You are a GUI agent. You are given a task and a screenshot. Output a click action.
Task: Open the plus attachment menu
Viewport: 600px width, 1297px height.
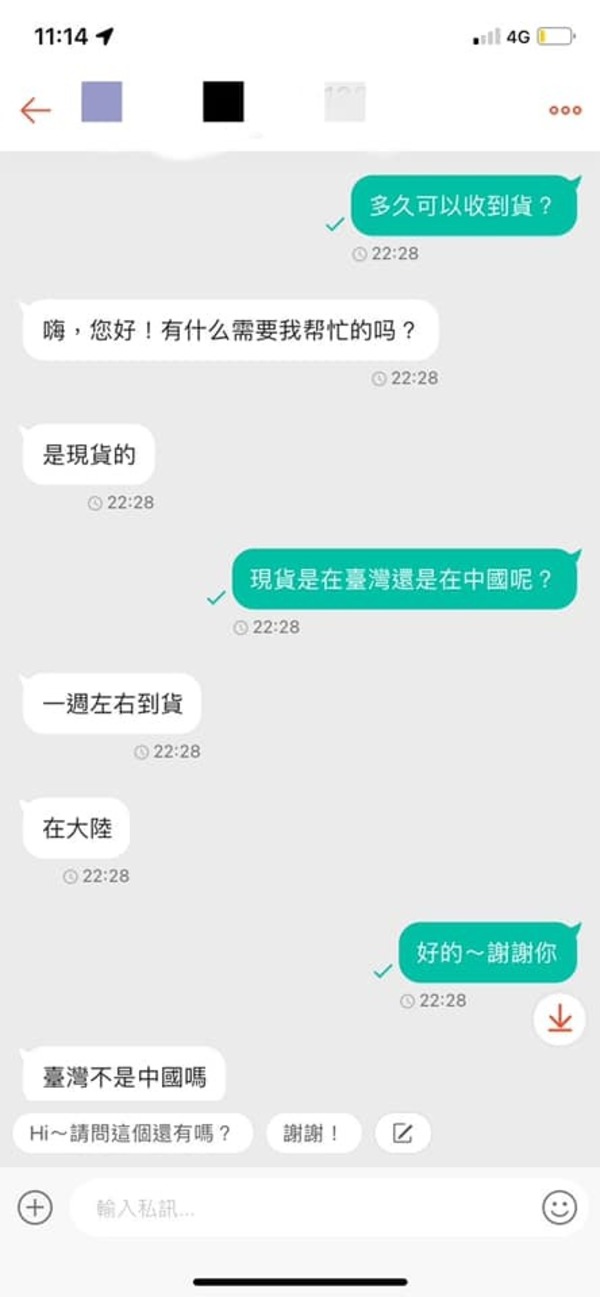[35, 1207]
